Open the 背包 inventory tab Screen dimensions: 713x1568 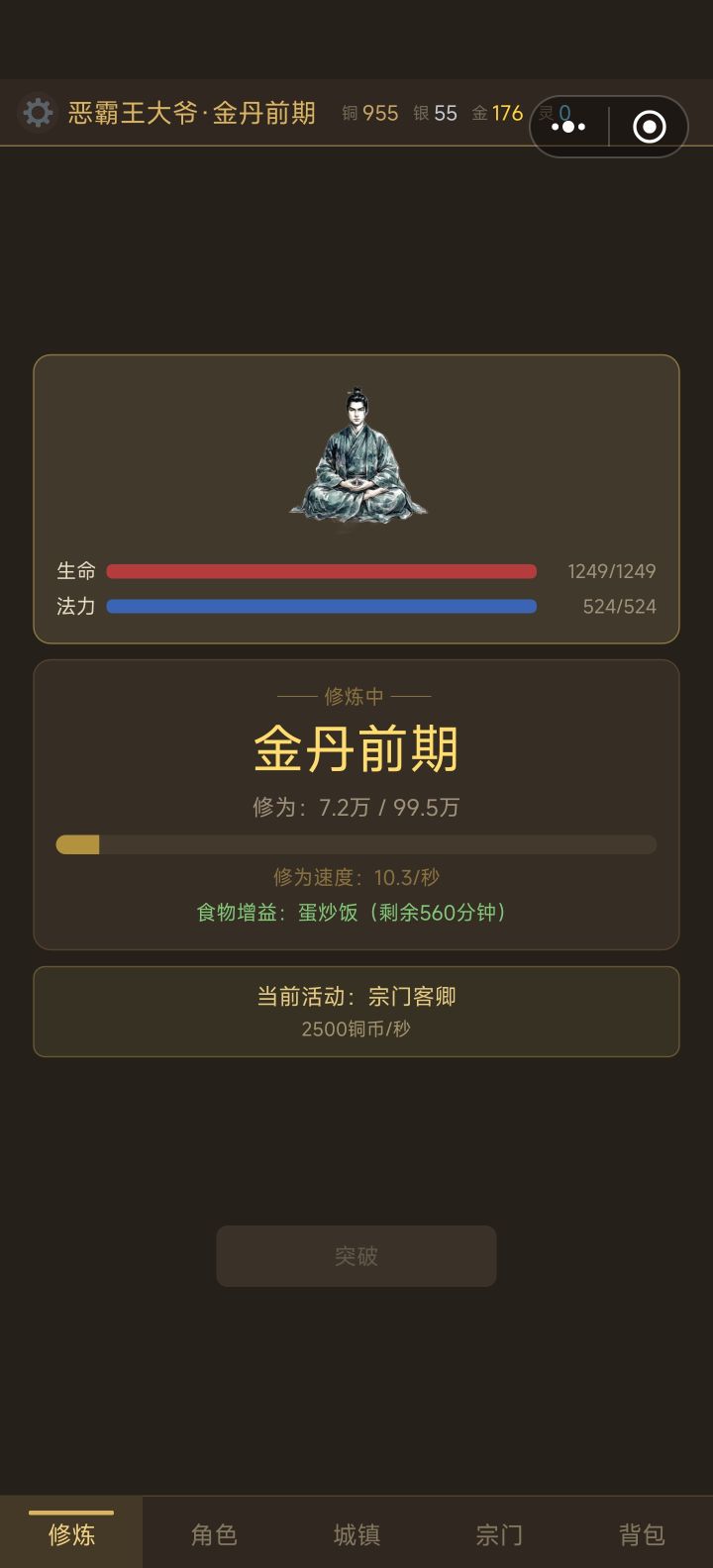coord(642,1533)
